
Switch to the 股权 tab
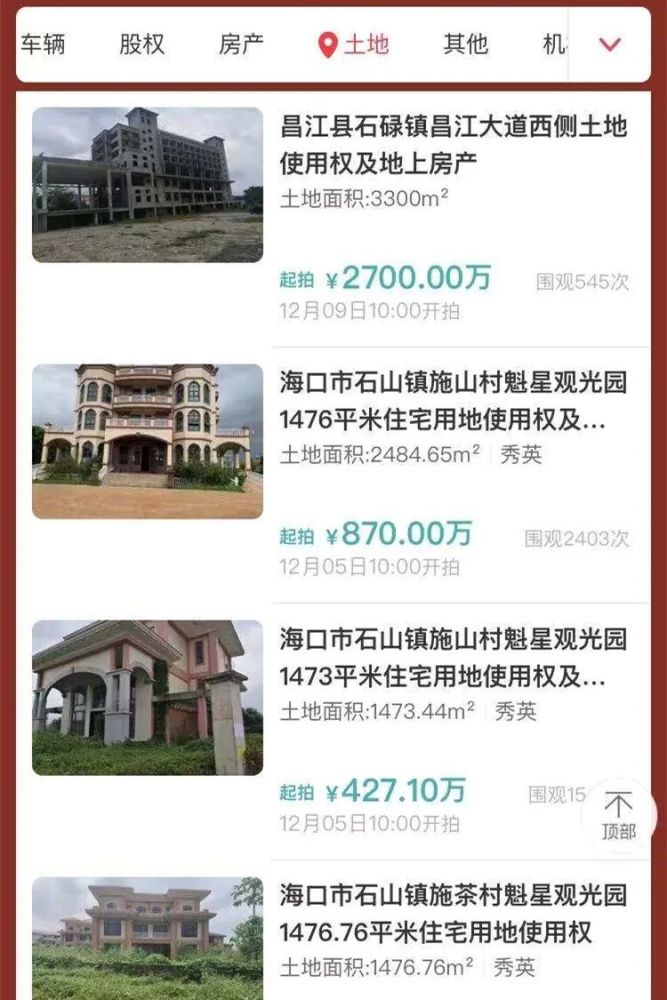pos(142,45)
